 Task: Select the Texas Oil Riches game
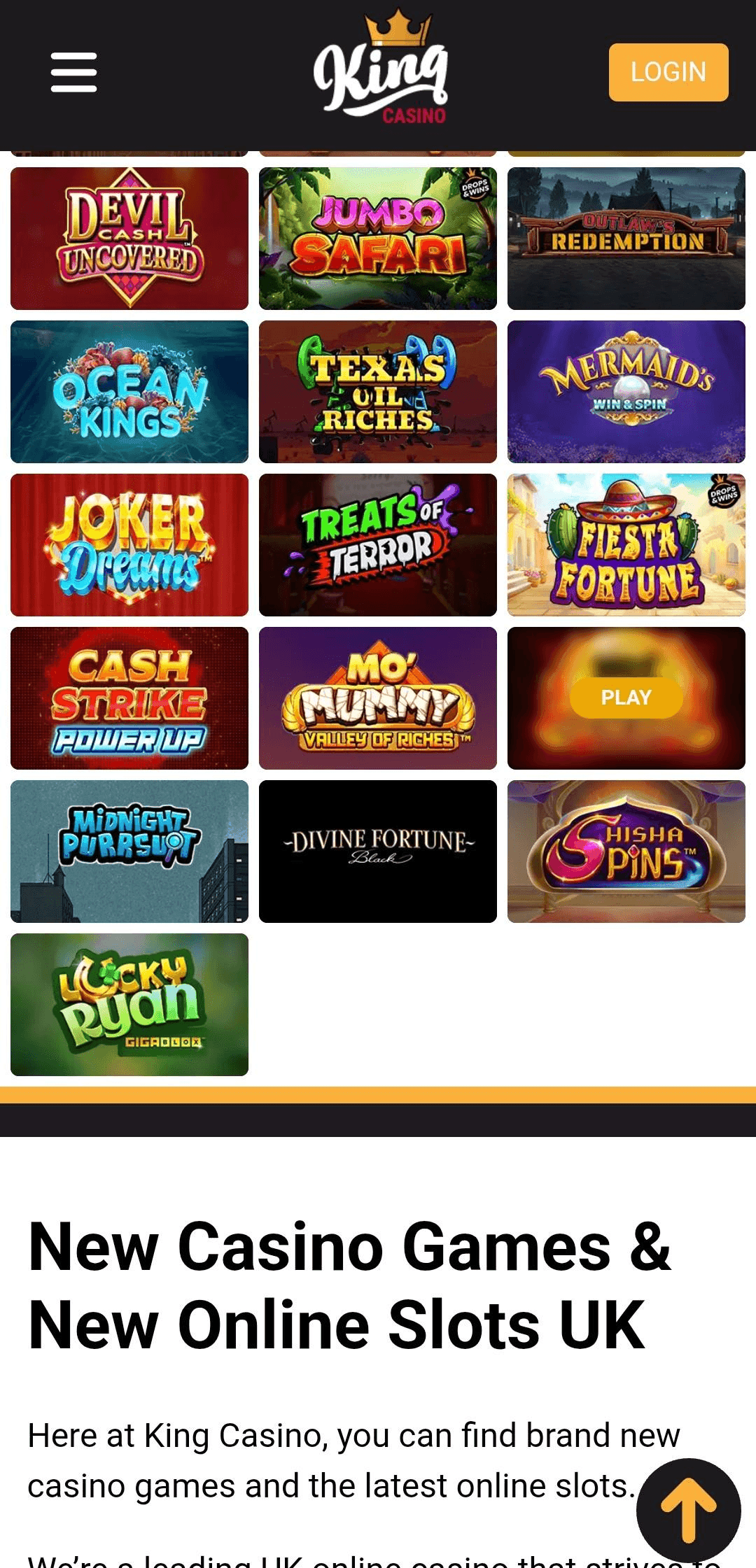[x=378, y=392]
